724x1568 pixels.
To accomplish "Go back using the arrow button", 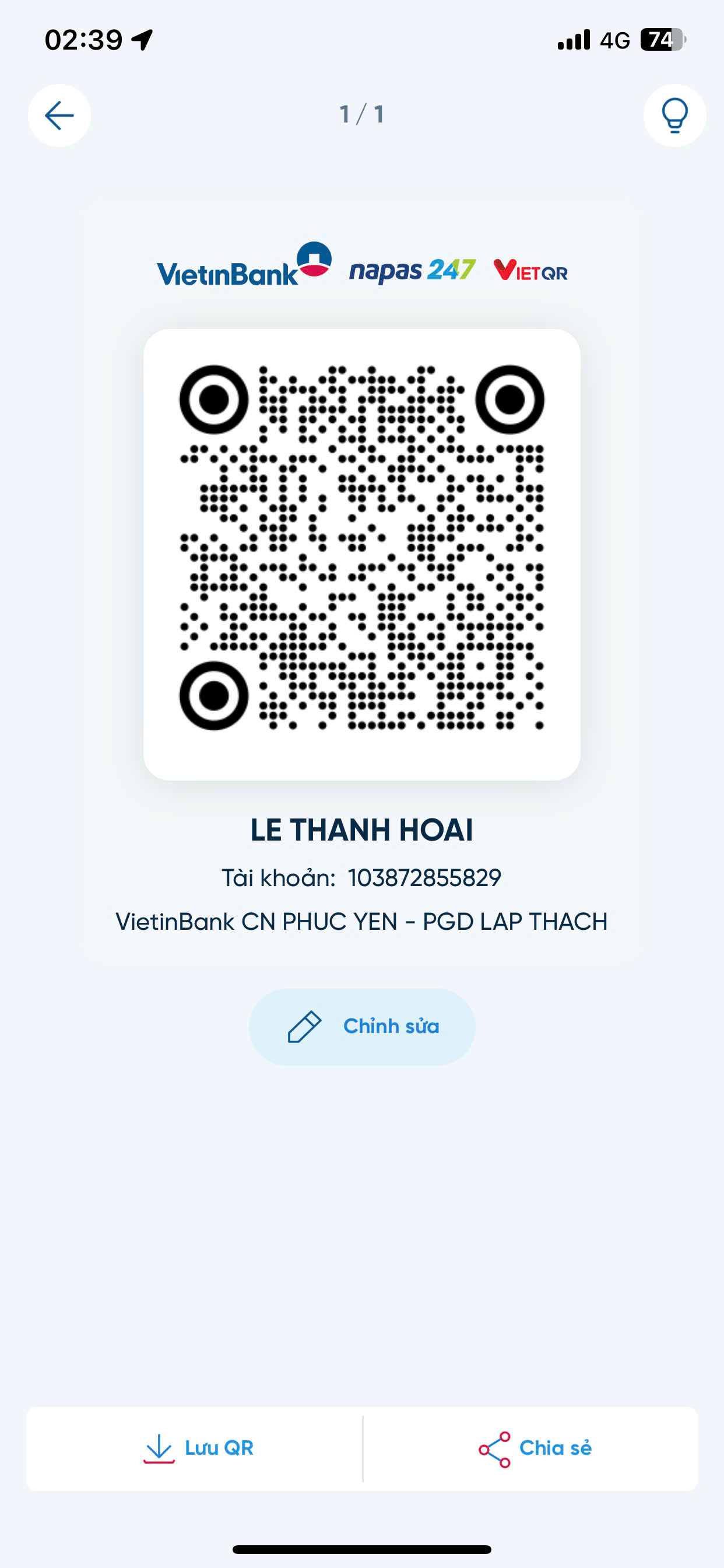I will click(x=59, y=115).
